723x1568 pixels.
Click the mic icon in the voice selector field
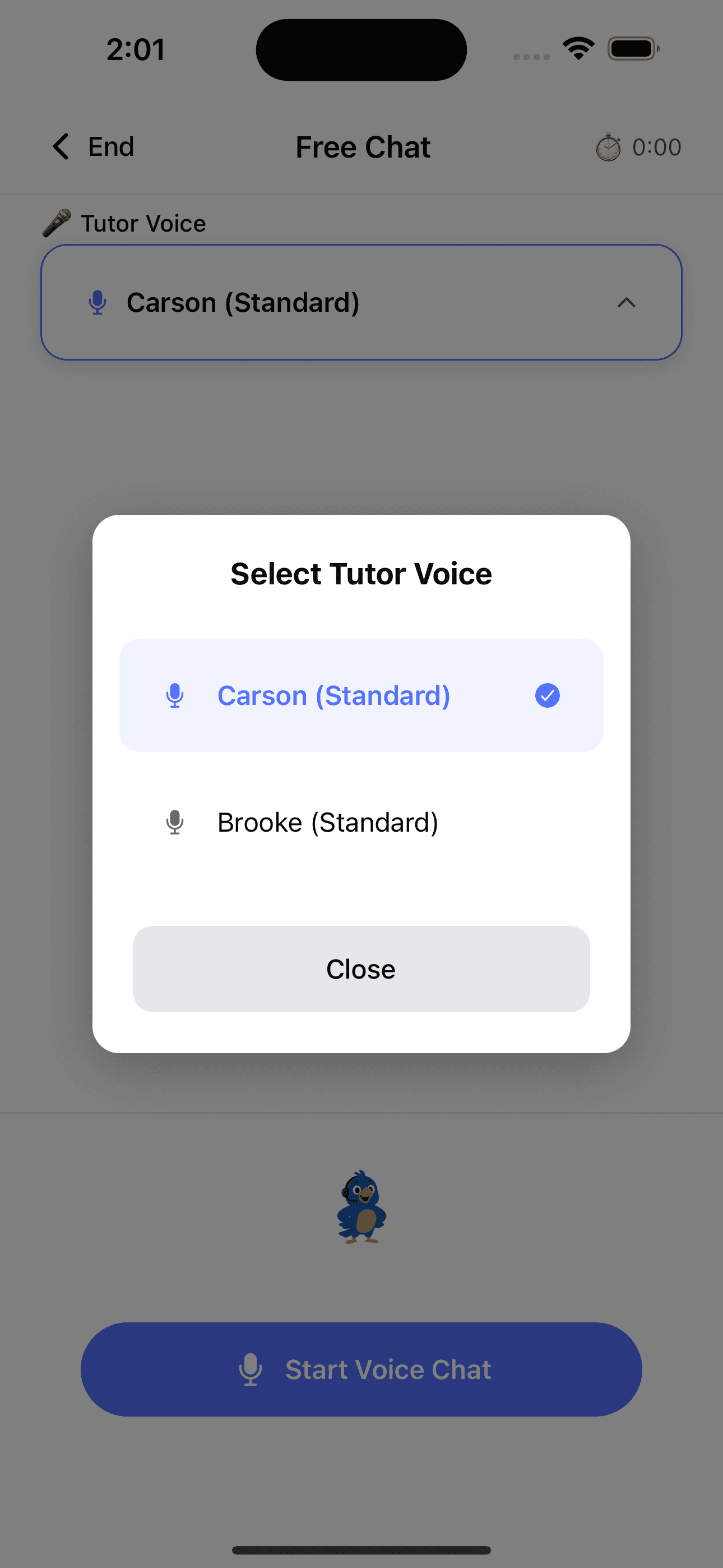pyautogui.click(x=98, y=302)
